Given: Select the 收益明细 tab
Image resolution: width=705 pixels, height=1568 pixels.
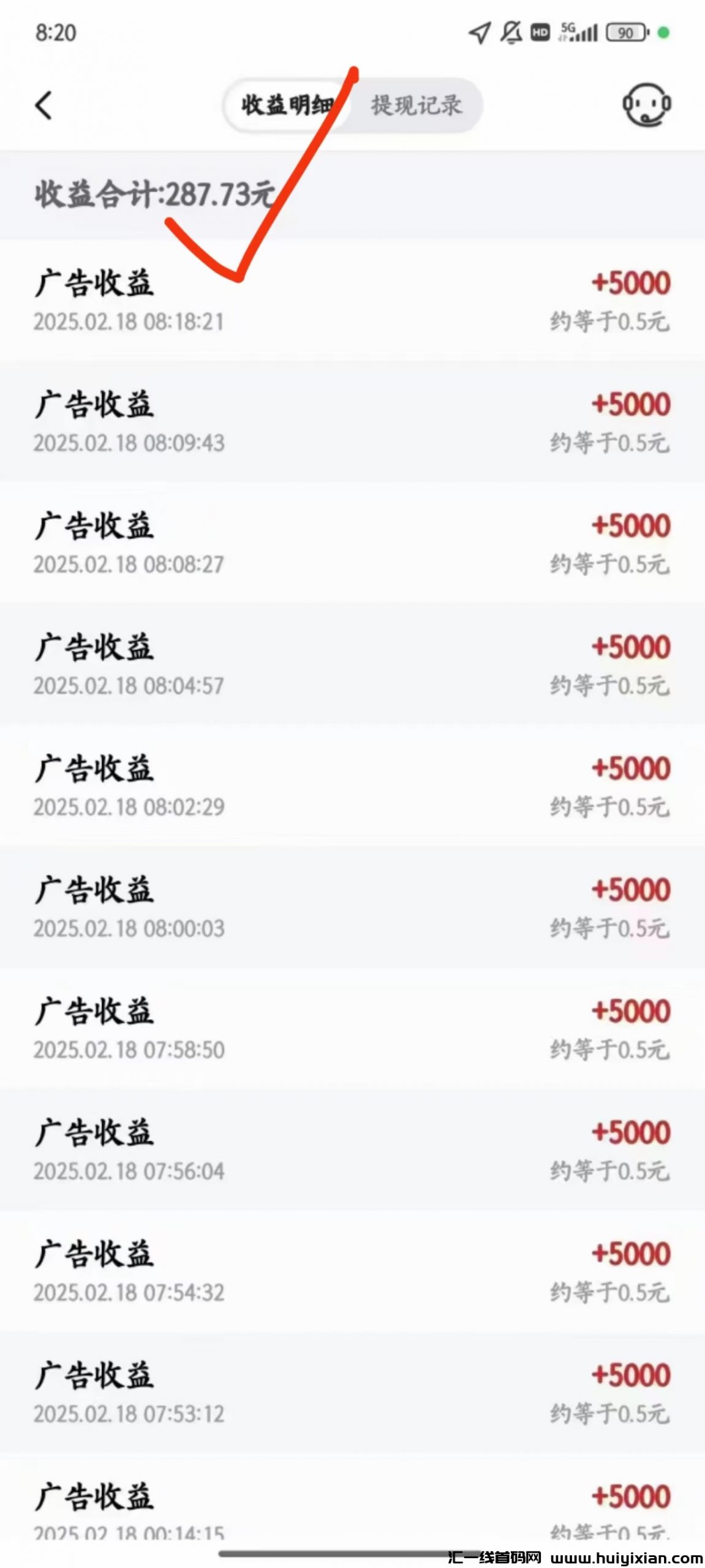Looking at the screenshot, I should tap(285, 105).
